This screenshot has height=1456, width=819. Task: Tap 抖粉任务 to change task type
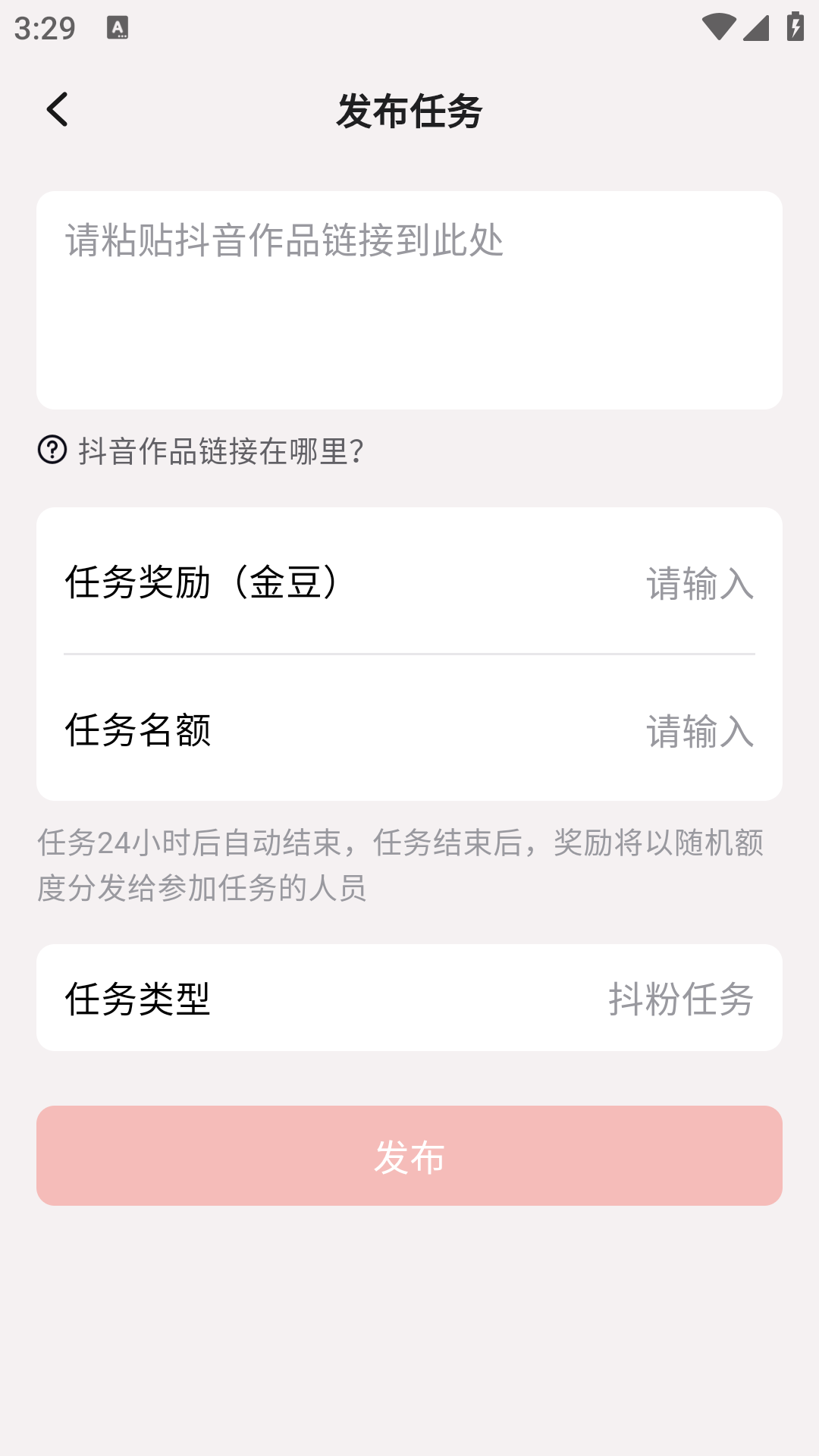tap(682, 999)
